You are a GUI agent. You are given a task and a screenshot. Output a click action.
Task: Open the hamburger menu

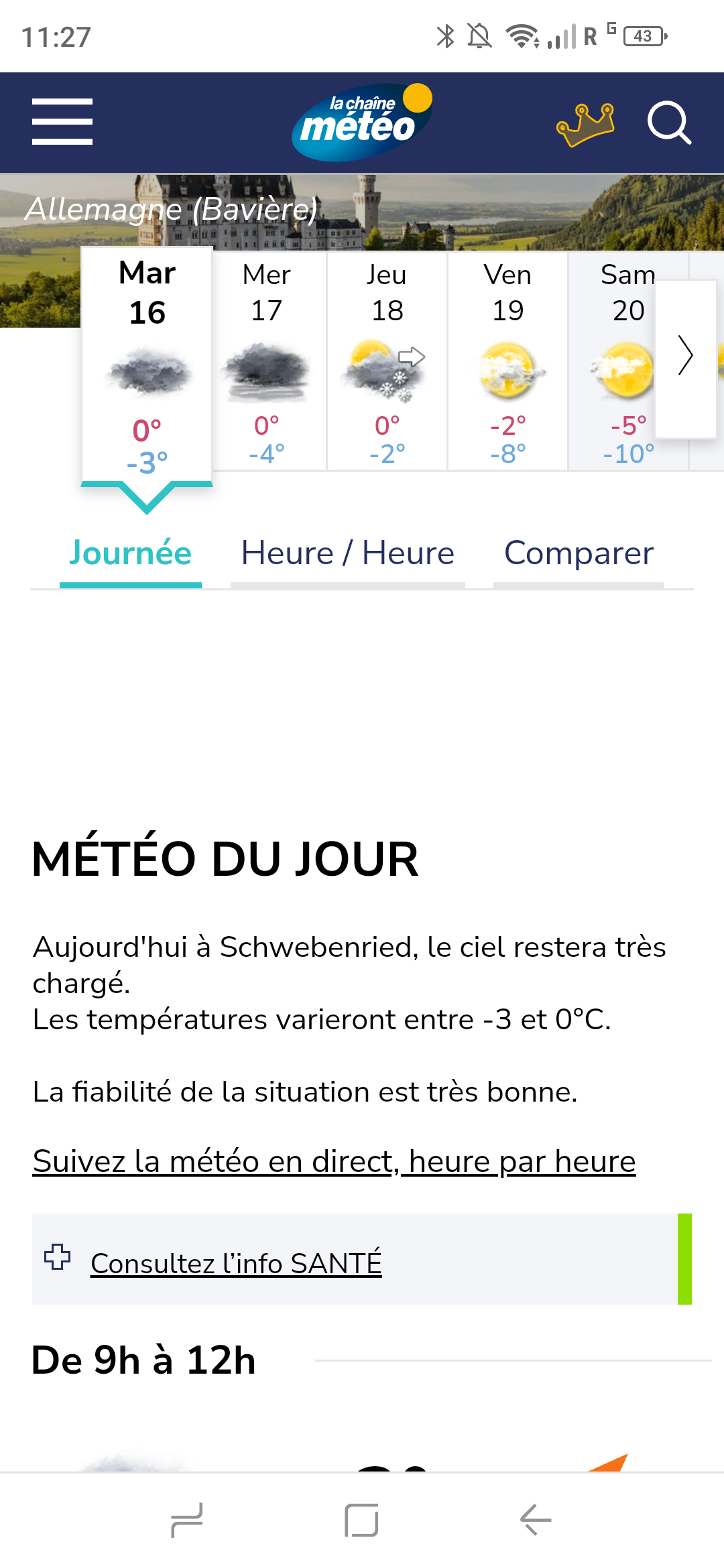click(x=62, y=121)
